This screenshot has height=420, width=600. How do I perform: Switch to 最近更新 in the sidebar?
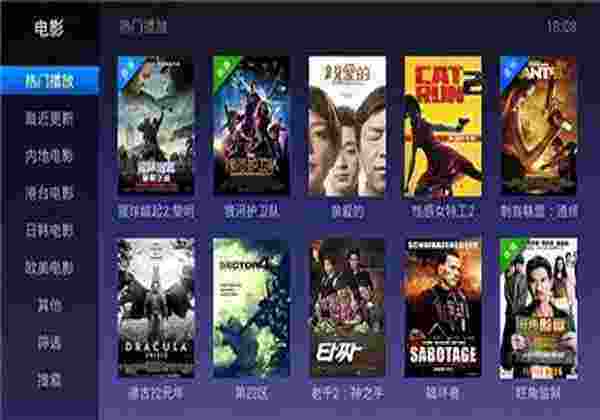49,118
